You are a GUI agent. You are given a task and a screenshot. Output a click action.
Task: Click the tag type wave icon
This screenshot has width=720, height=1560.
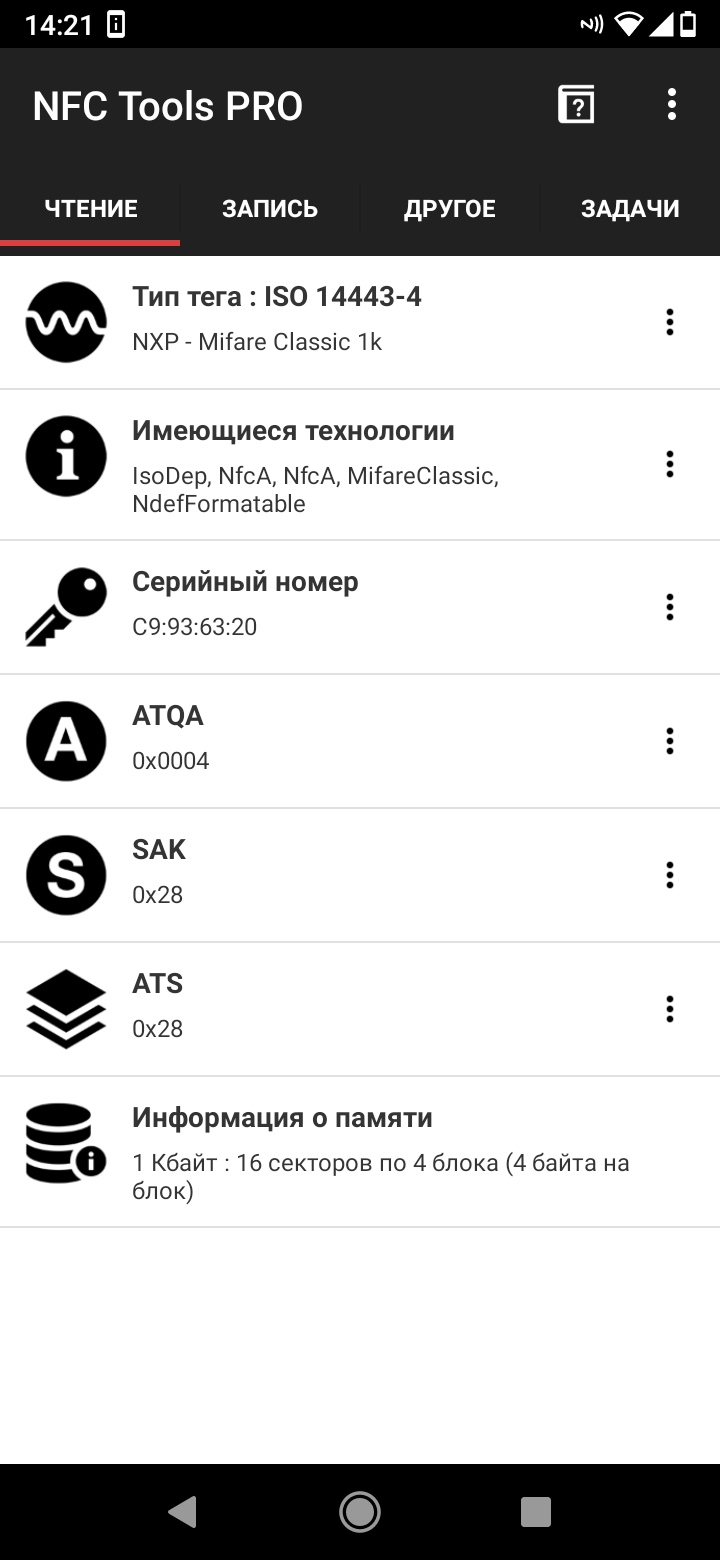(x=66, y=322)
